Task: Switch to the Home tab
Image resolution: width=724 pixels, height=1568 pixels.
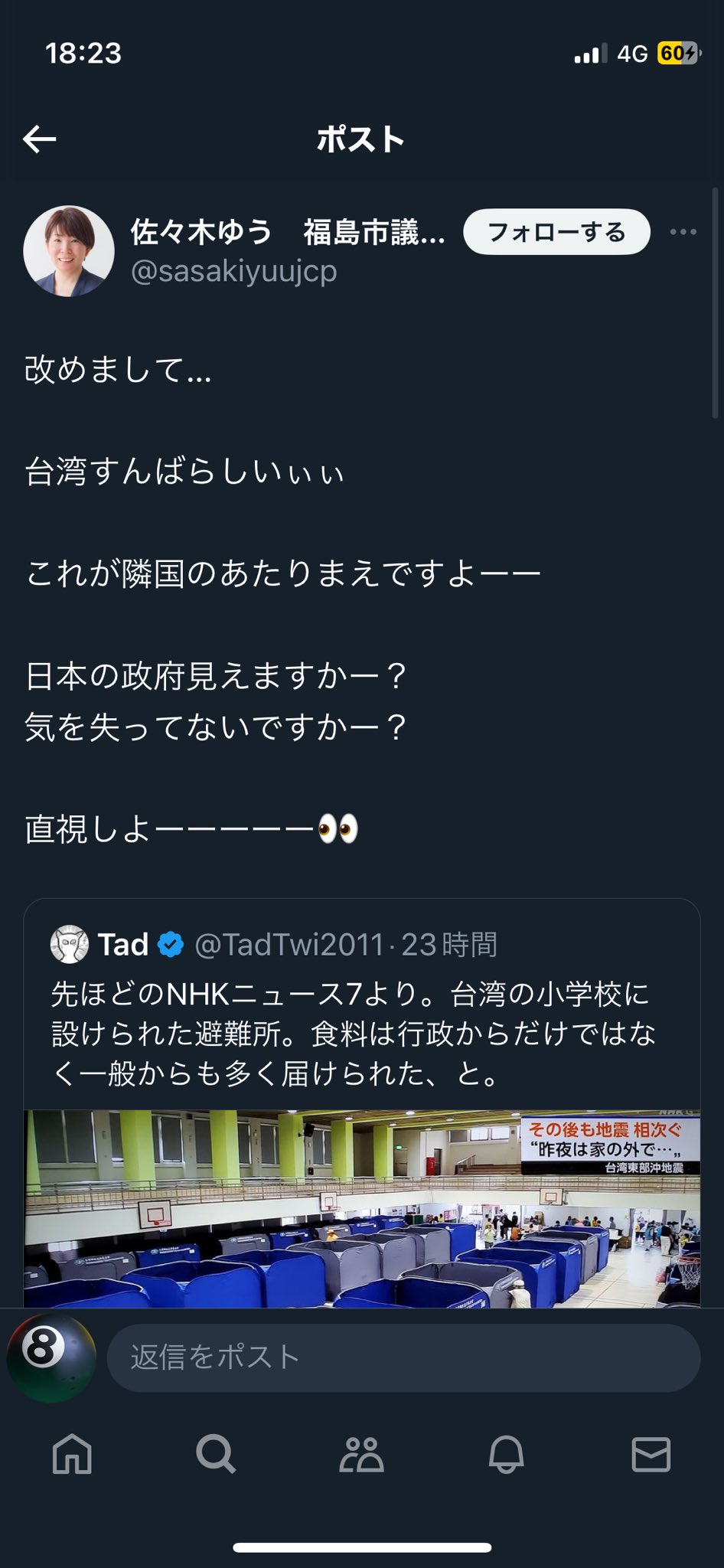Action: pos(72,1454)
